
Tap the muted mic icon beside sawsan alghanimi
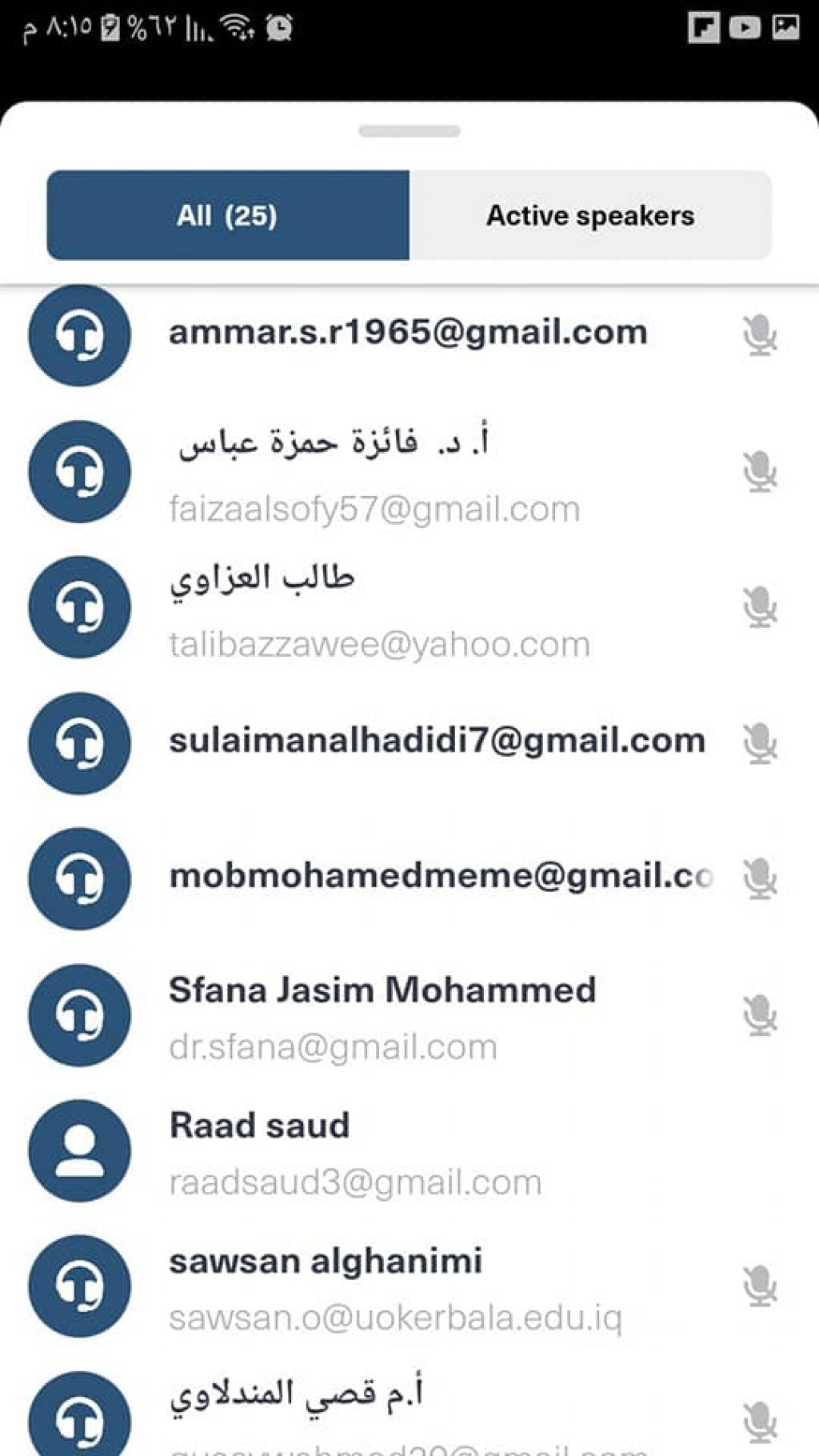(x=759, y=1286)
